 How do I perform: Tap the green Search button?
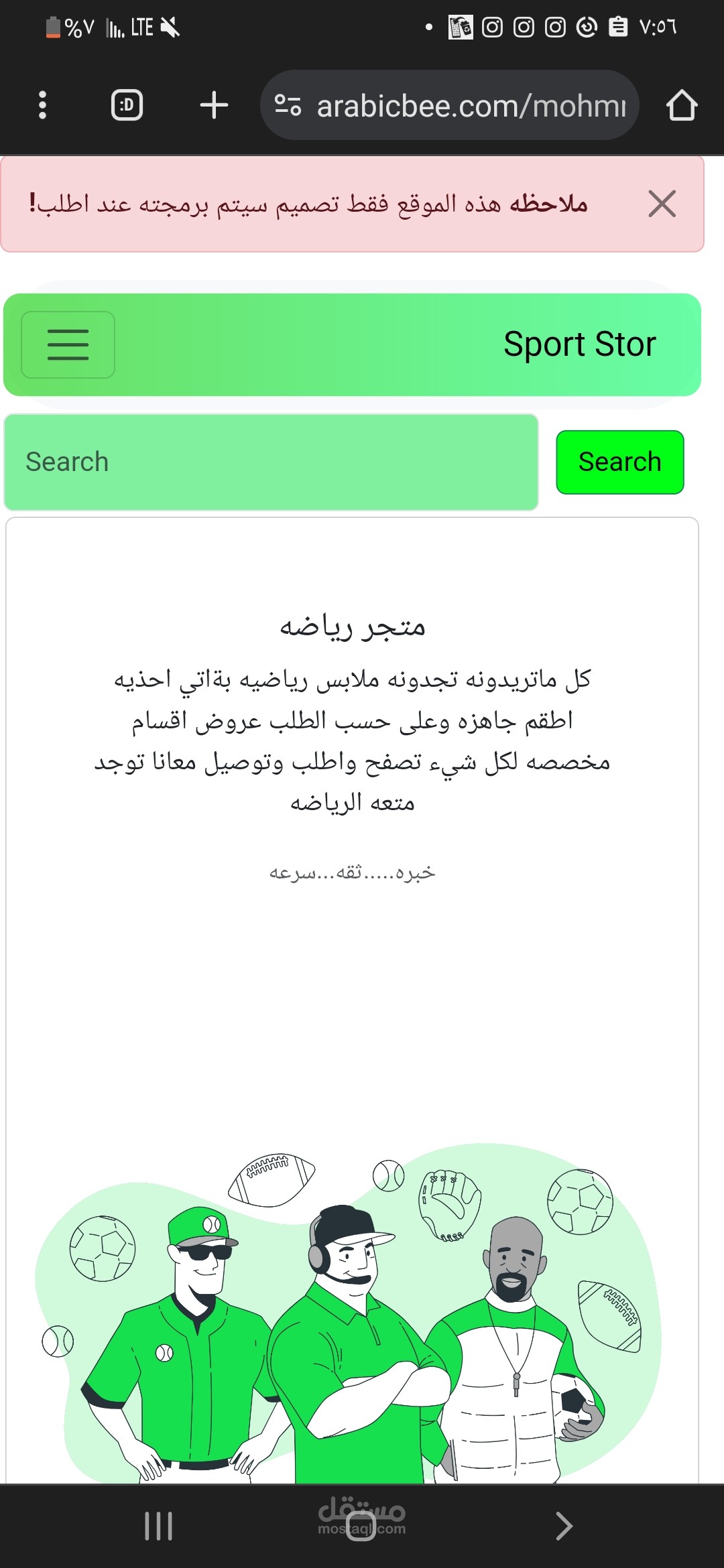point(620,462)
